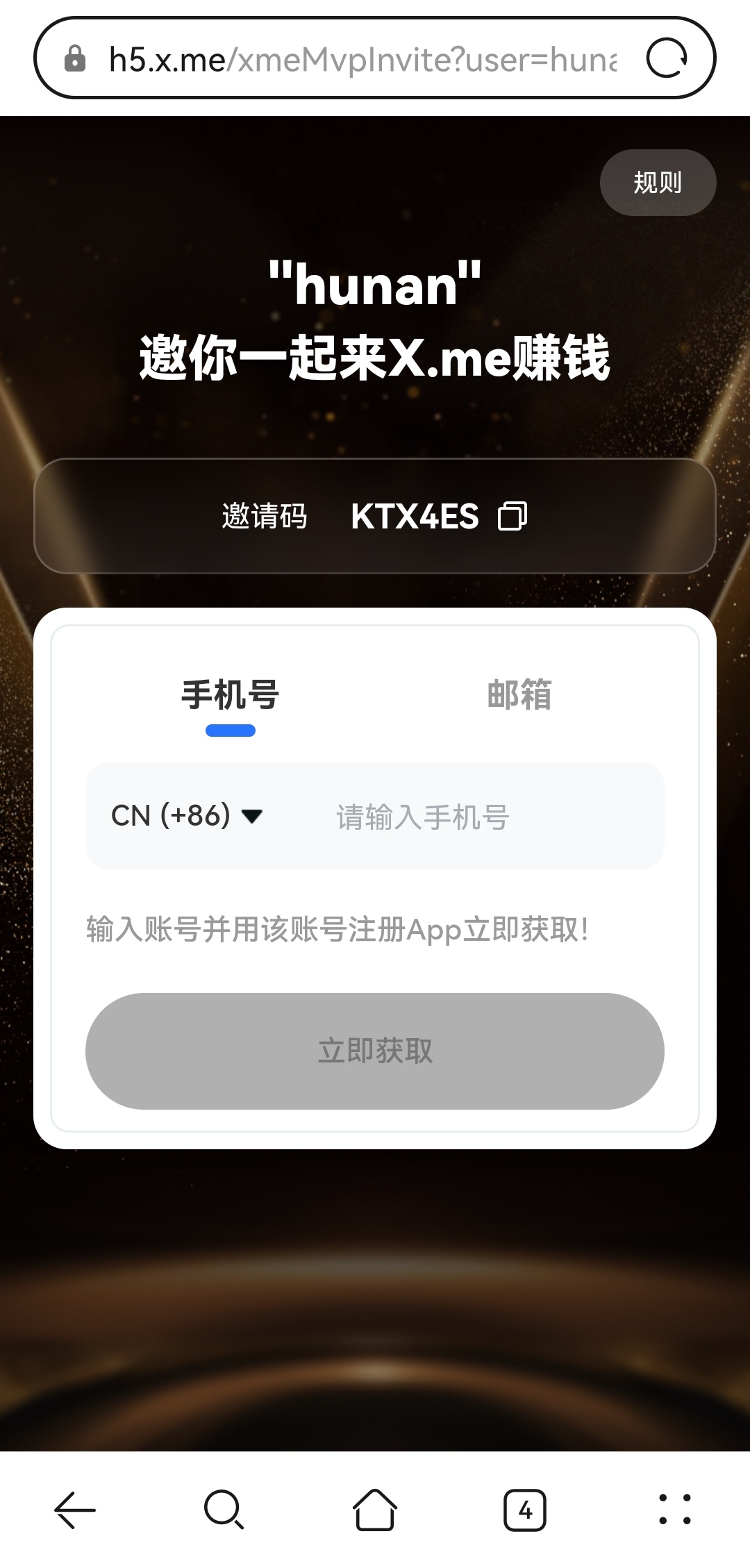This screenshot has width=750, height=1568.
Task: Go back with the browser back arrow
Action: [75, 1510]
